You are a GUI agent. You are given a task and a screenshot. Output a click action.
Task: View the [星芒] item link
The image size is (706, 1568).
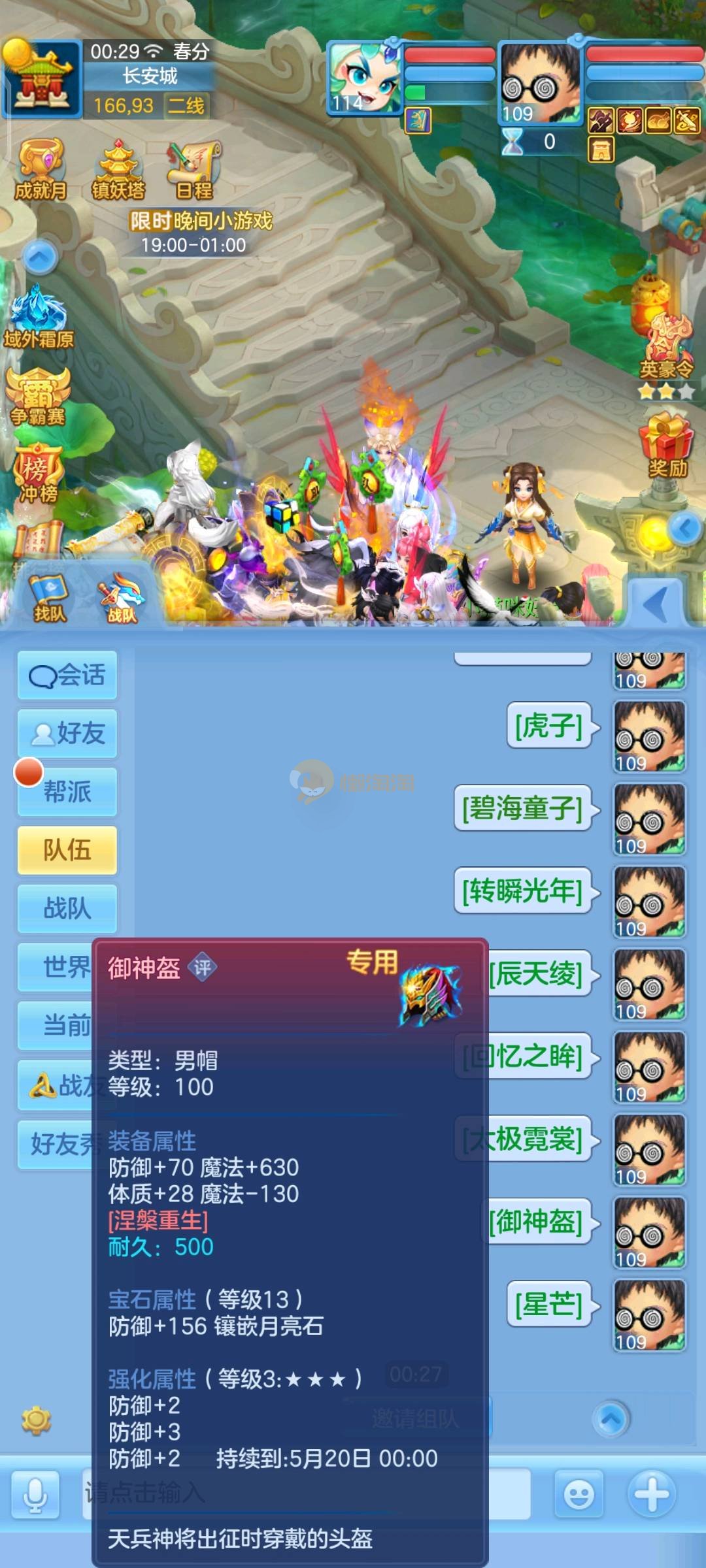549,1305
